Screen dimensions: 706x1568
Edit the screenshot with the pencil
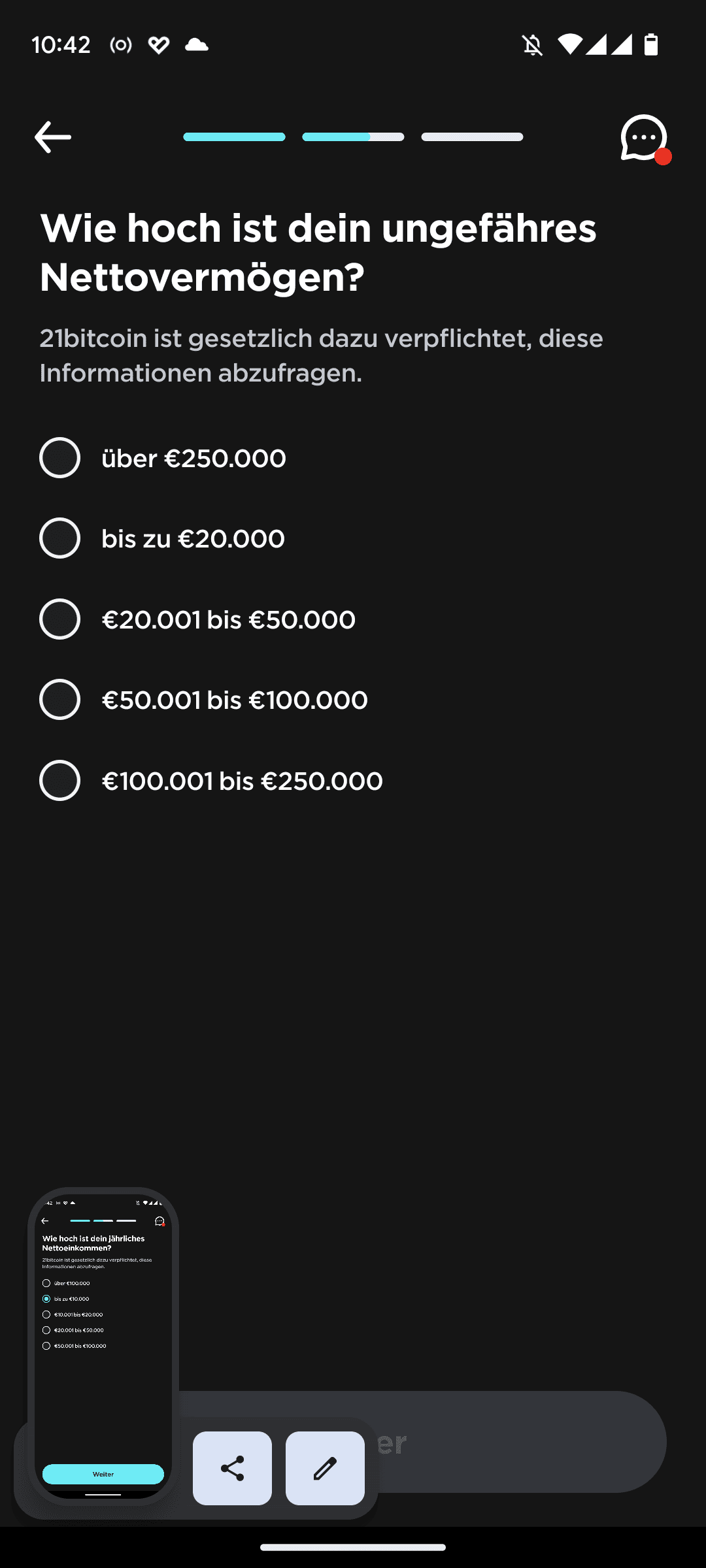pyautogui.click(x=325, y=1468)
